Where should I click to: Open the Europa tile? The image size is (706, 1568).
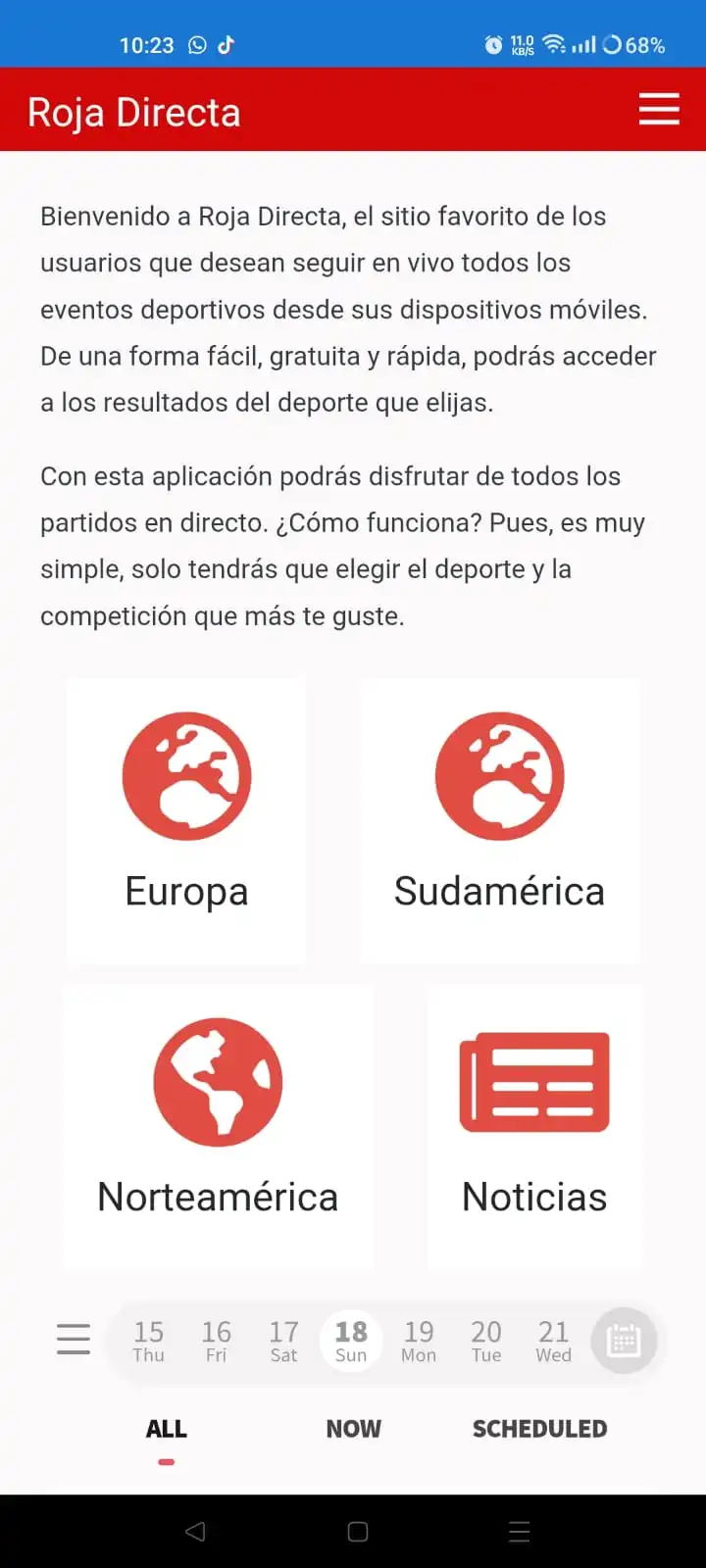point(186,821)
